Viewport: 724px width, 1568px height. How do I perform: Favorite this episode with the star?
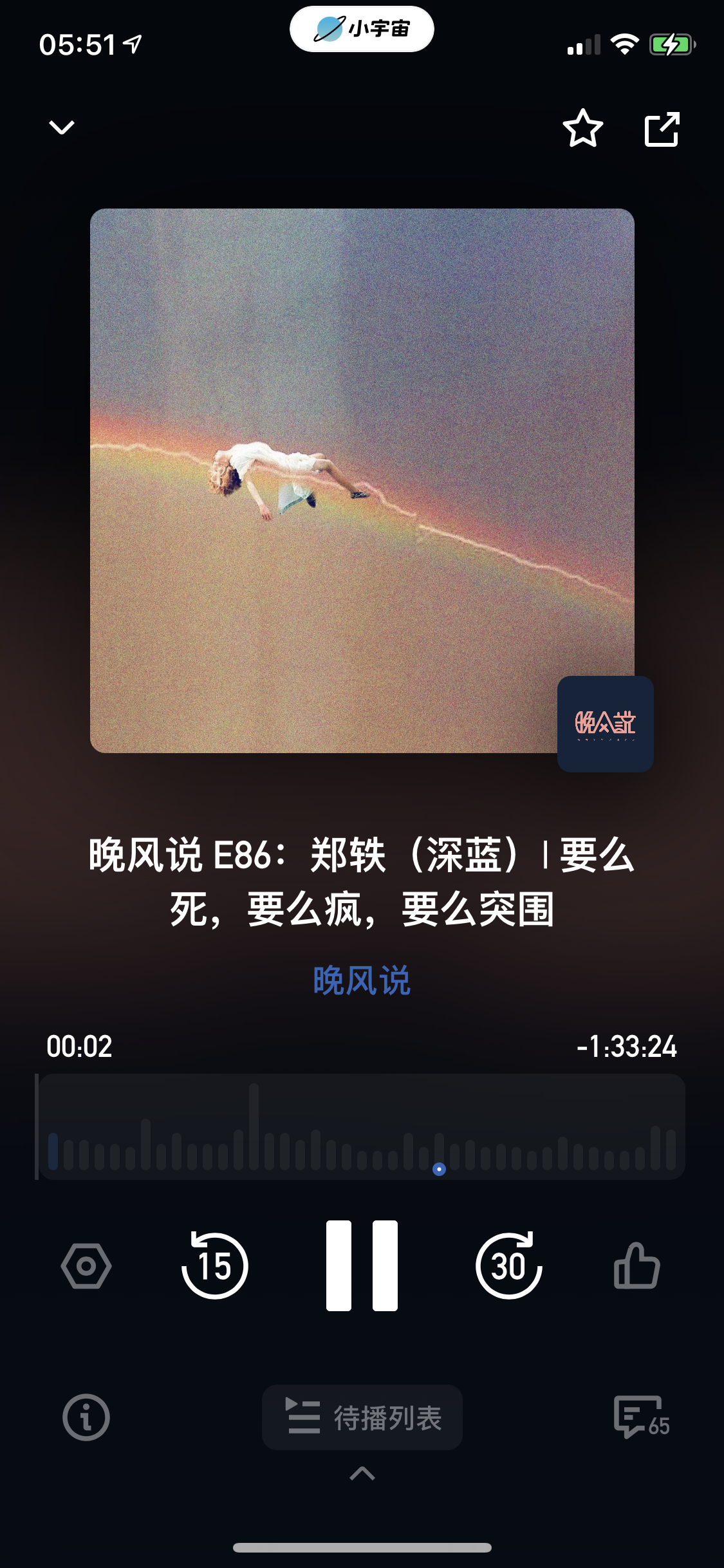[582, 128]
